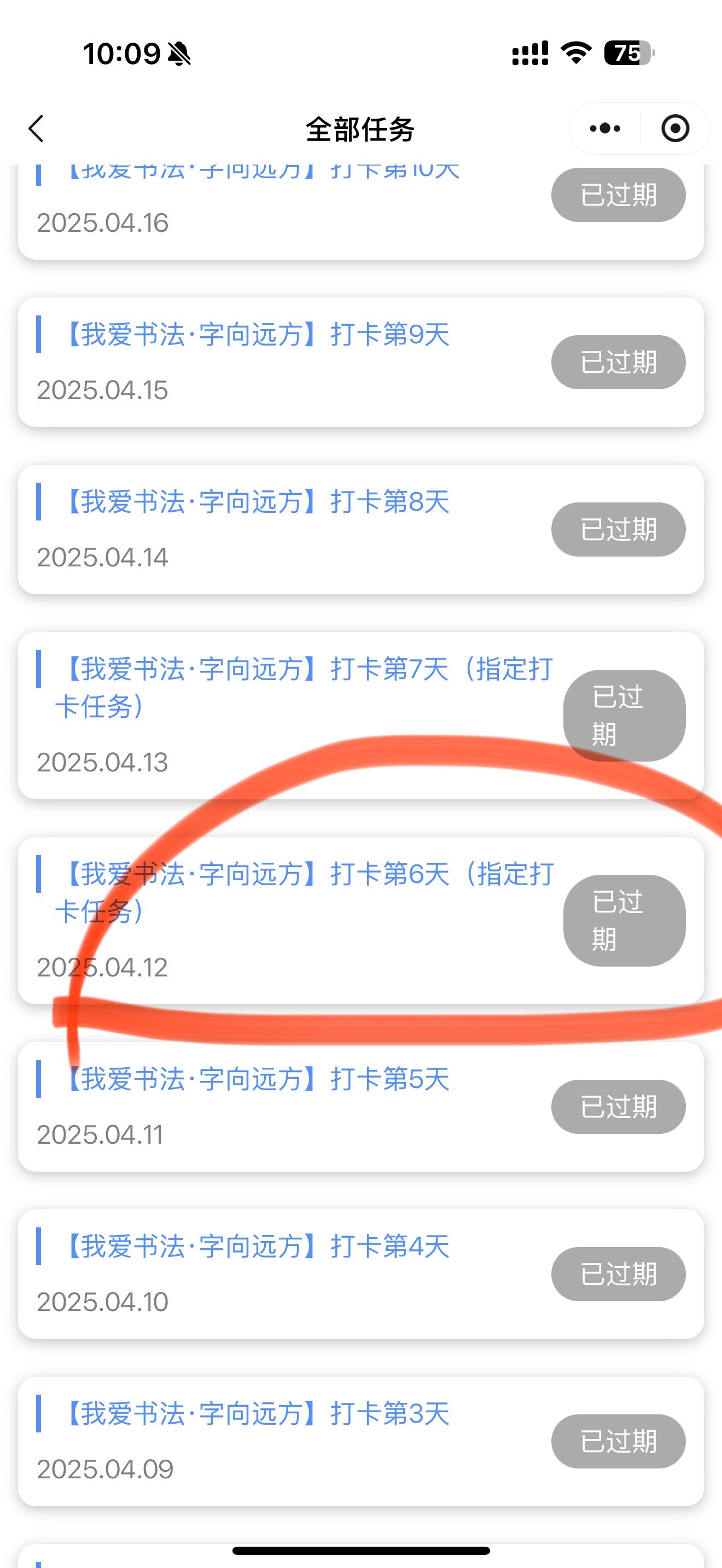The width and height of the screenshot is (722, 1568).
Task: Close the mini program with circle icon
Action: [x=675, y=128]
